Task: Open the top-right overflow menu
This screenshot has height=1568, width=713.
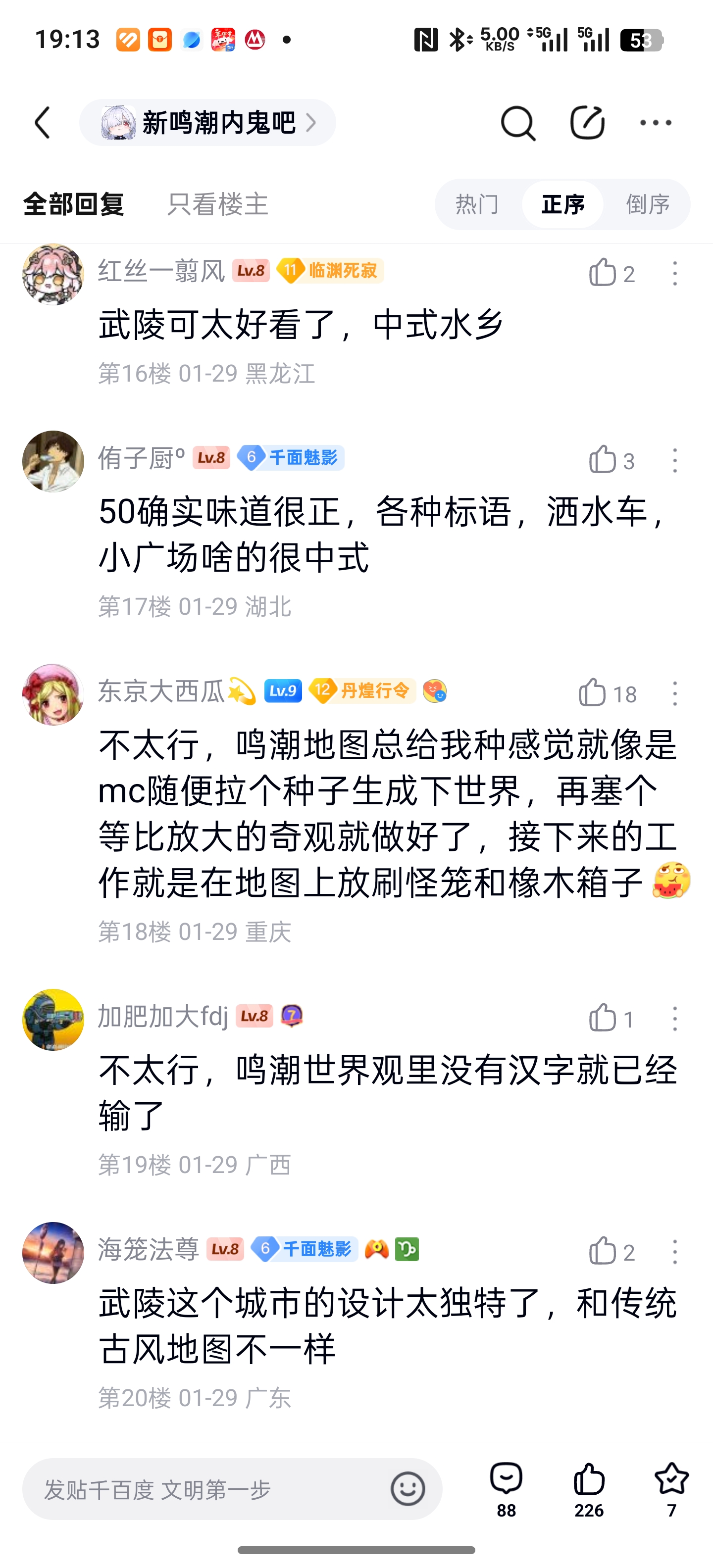Action: [x=656, y=123]
